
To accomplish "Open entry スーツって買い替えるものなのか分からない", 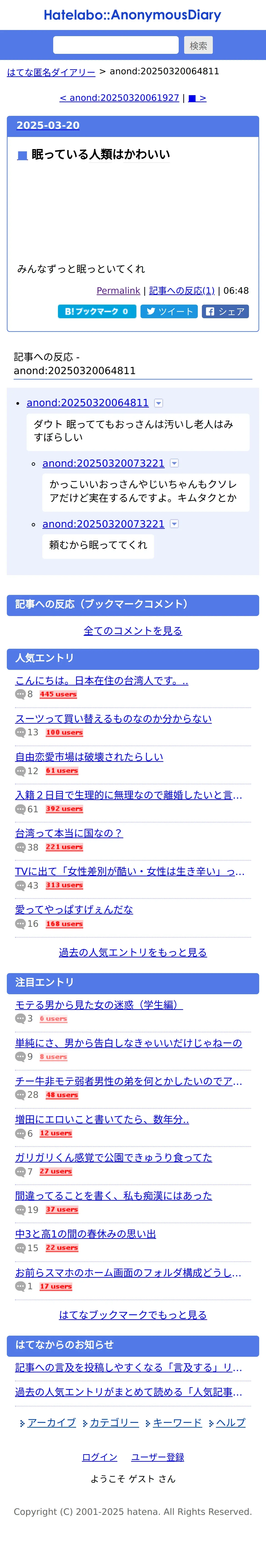I will coord(113,719).
